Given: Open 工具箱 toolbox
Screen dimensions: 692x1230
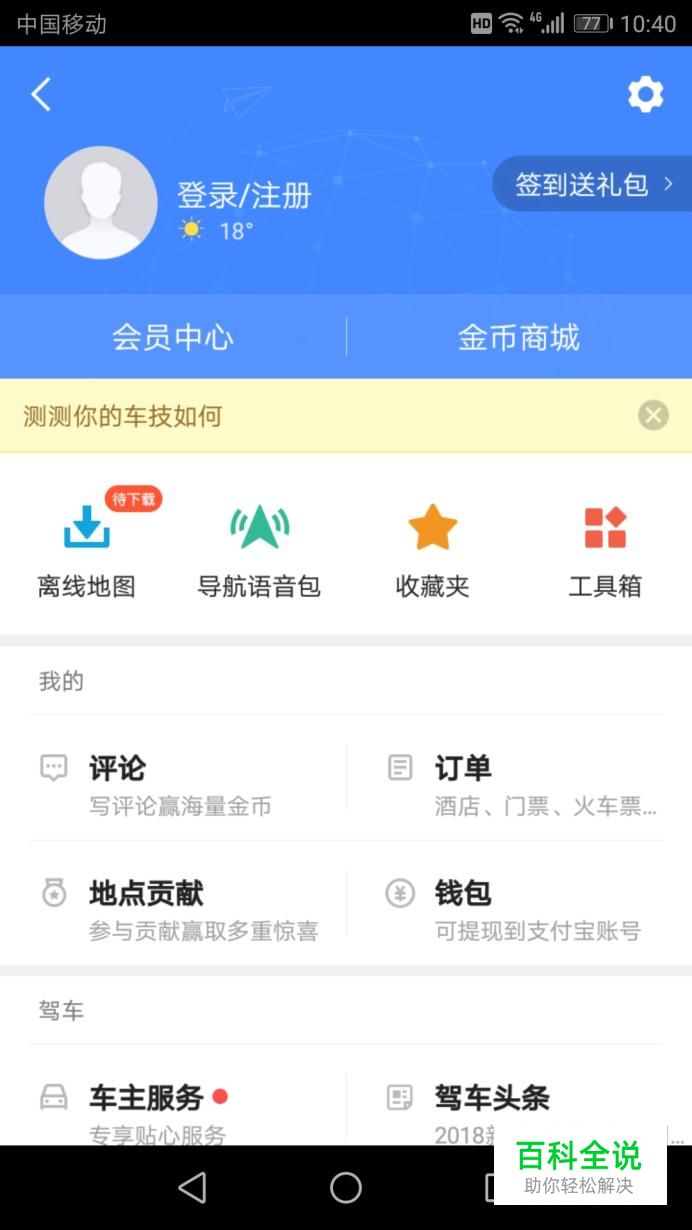Looking at the screenshot, I should coord(605,550).
